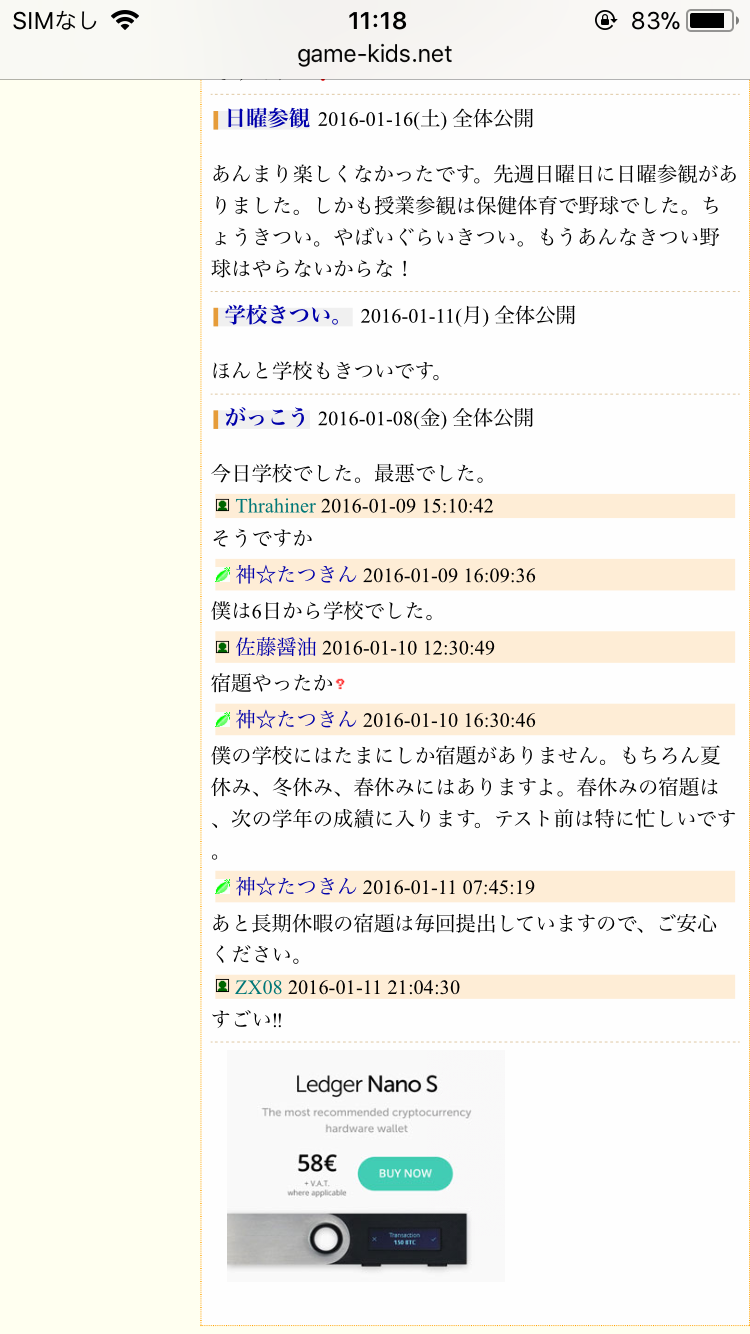Viewport: 750px width, 1334px height.
Task: Open 神☆たつきん's profile from the 16:09:36 comment
Action: coord(296,575)
